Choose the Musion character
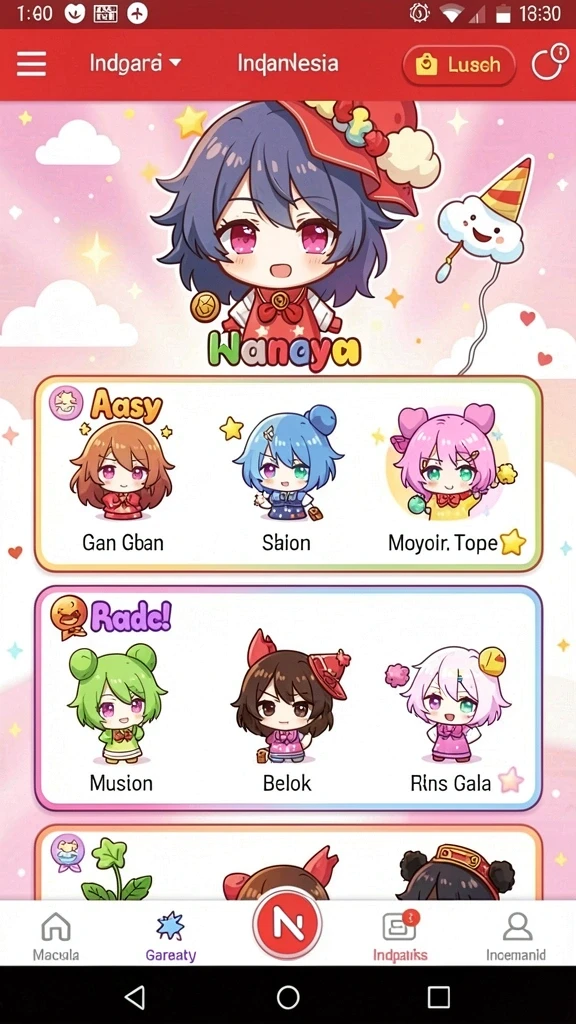 click(x=120, y=718)
